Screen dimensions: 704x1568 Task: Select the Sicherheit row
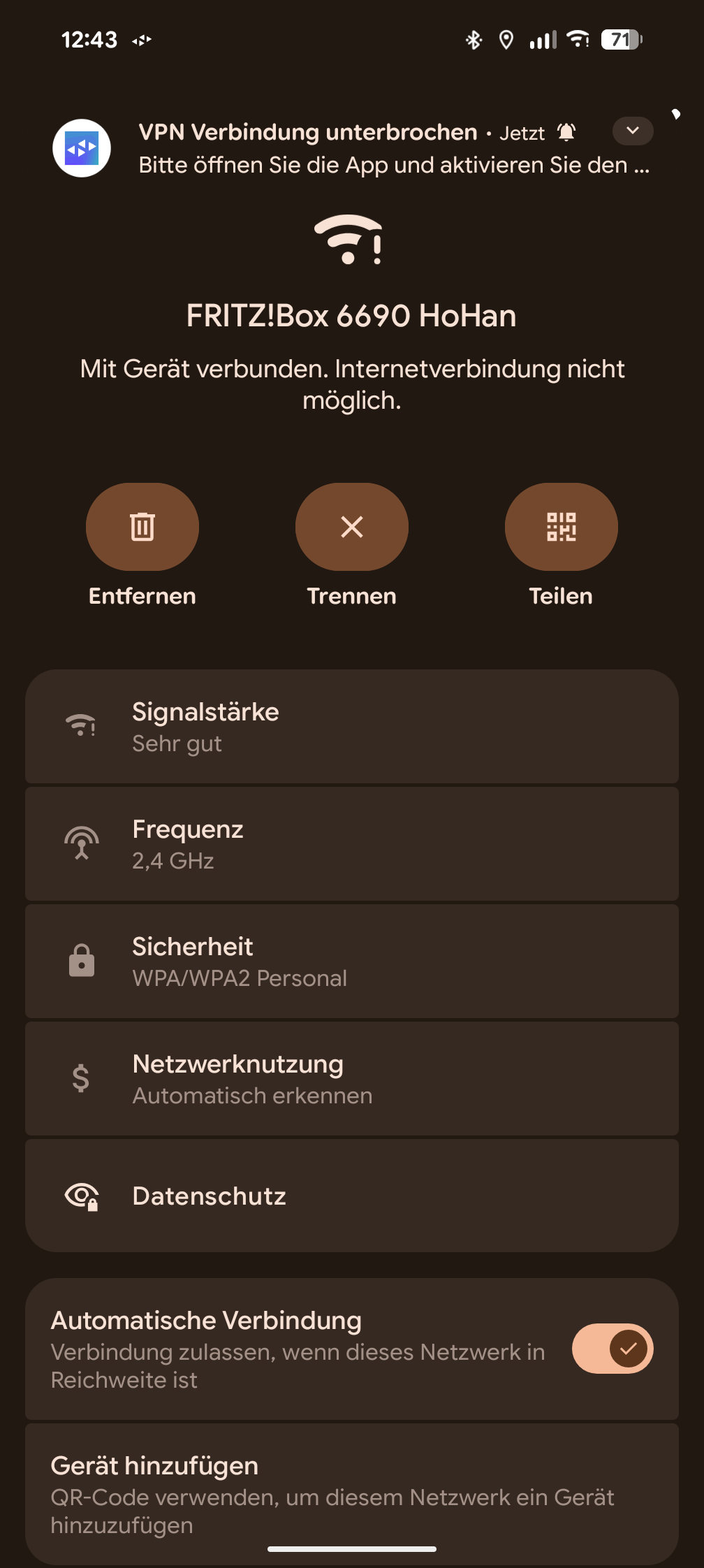point(351,960)
